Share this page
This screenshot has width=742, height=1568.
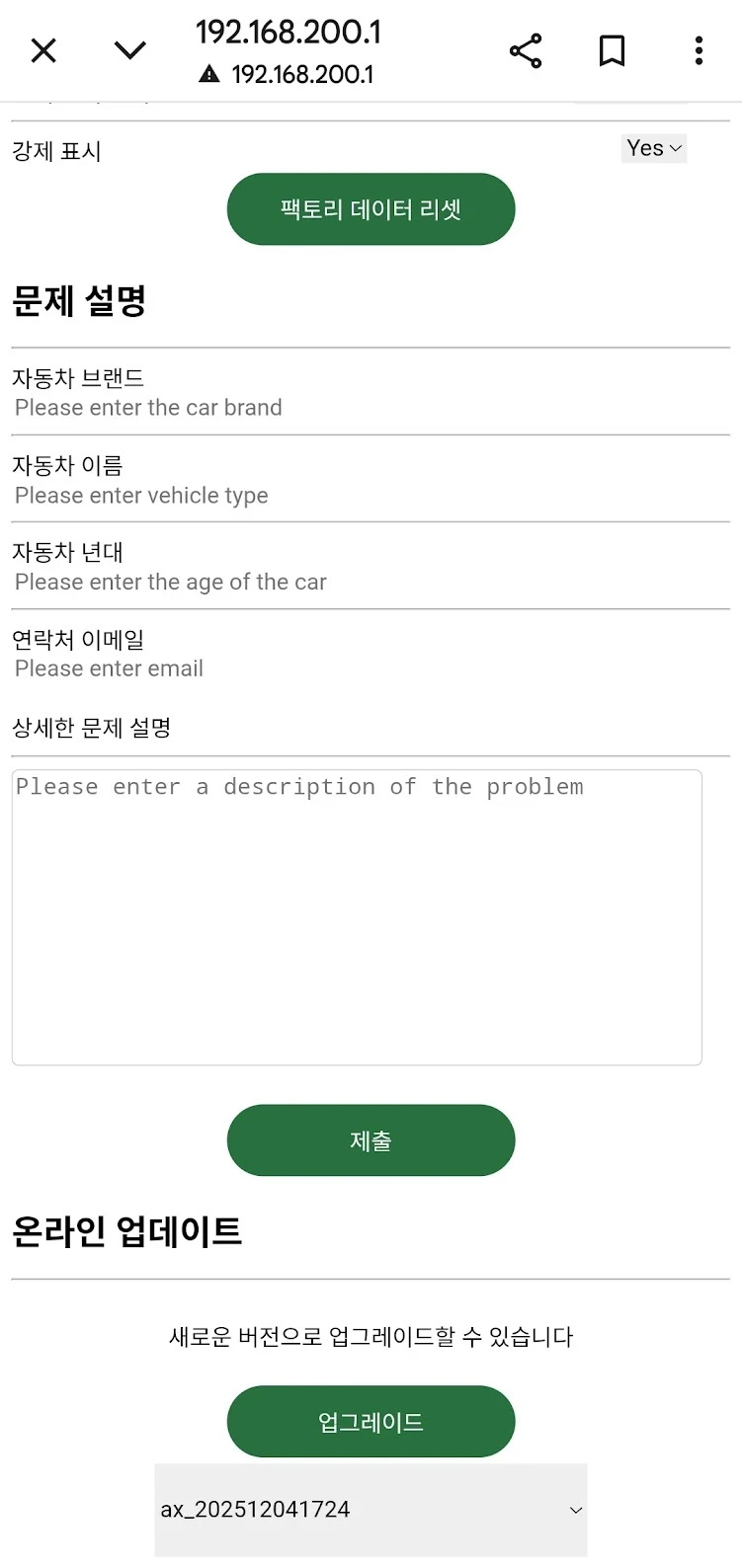pyautogui.click(x=526, y=50)
